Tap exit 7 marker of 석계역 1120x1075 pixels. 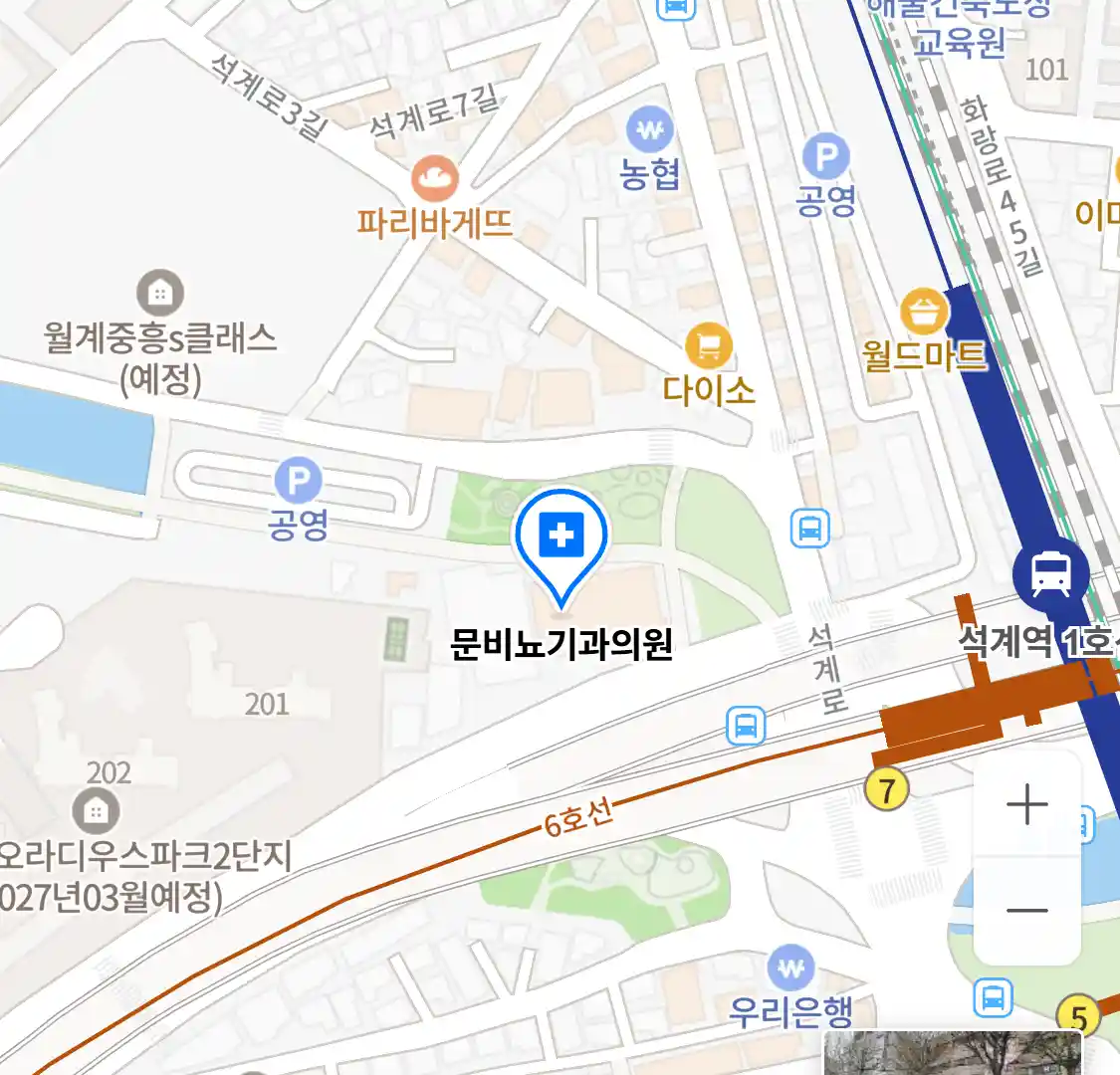887,790
